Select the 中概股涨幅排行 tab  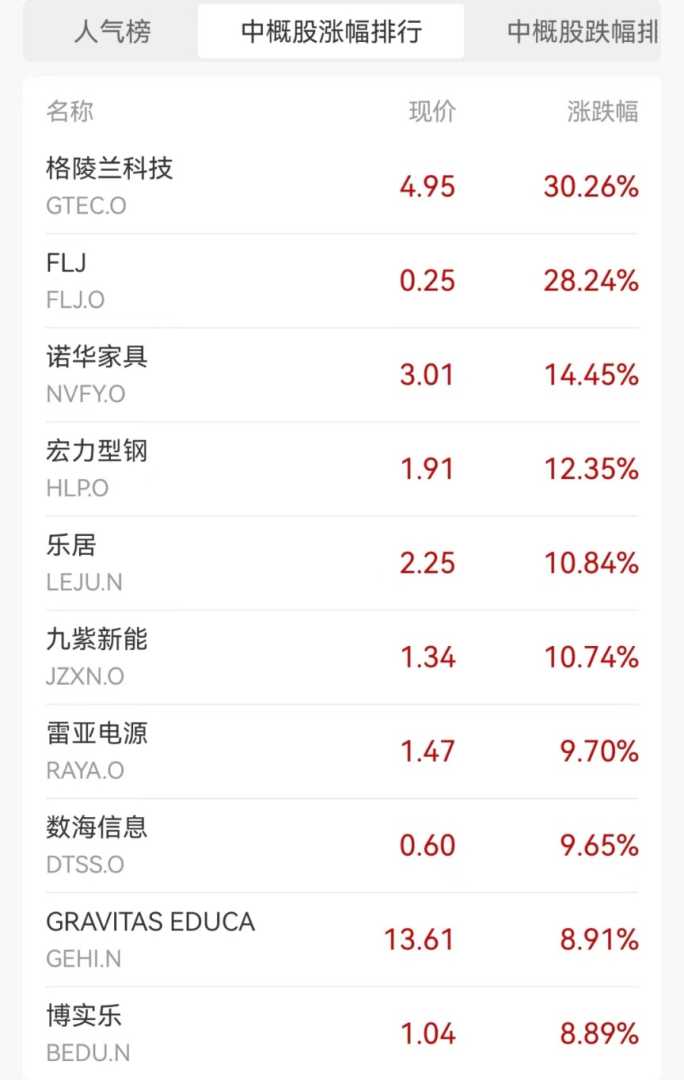(331, 32)
